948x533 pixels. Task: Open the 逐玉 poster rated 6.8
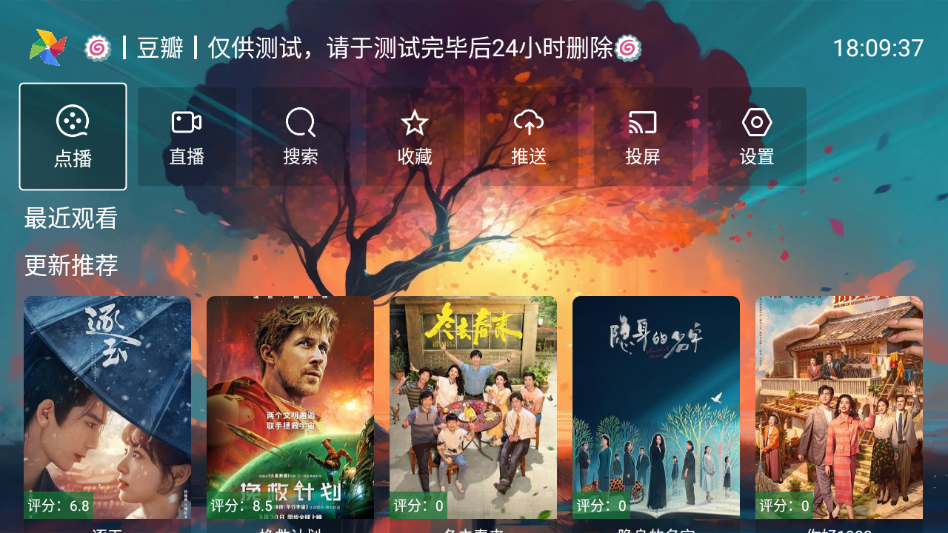click(x=107, y=408)
